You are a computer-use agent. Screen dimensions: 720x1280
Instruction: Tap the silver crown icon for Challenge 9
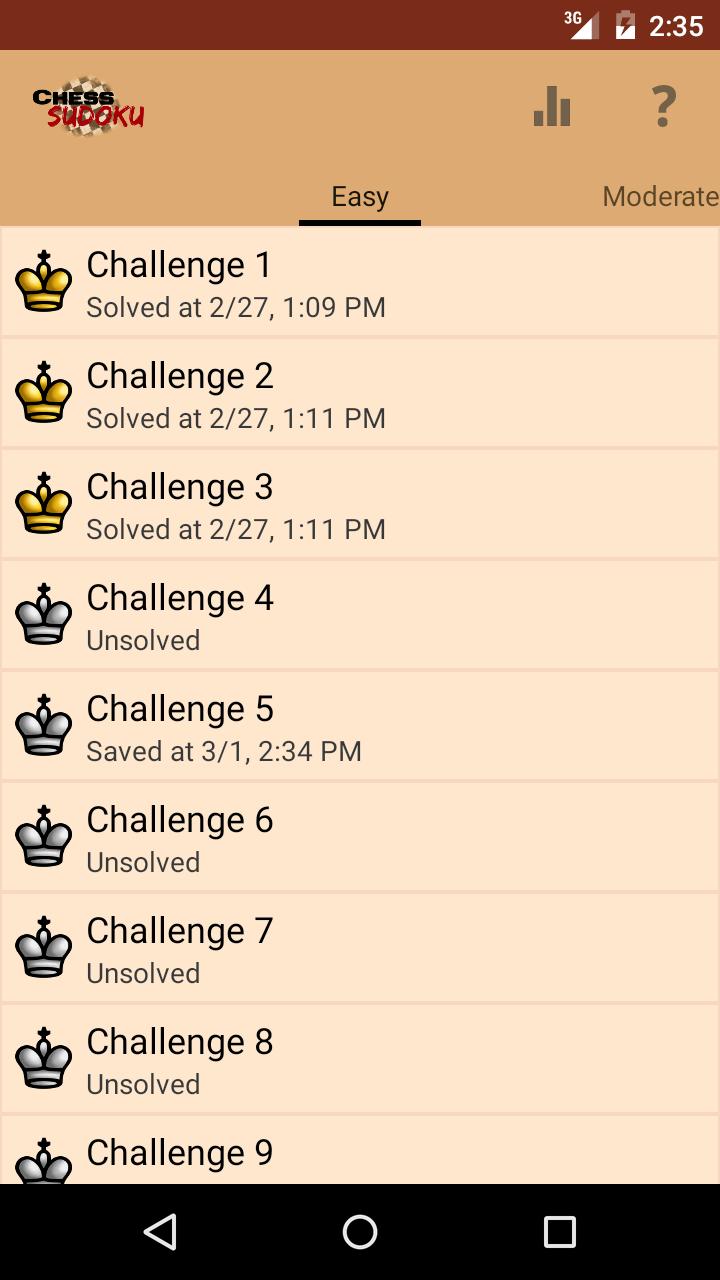[x=42, y=1160]
